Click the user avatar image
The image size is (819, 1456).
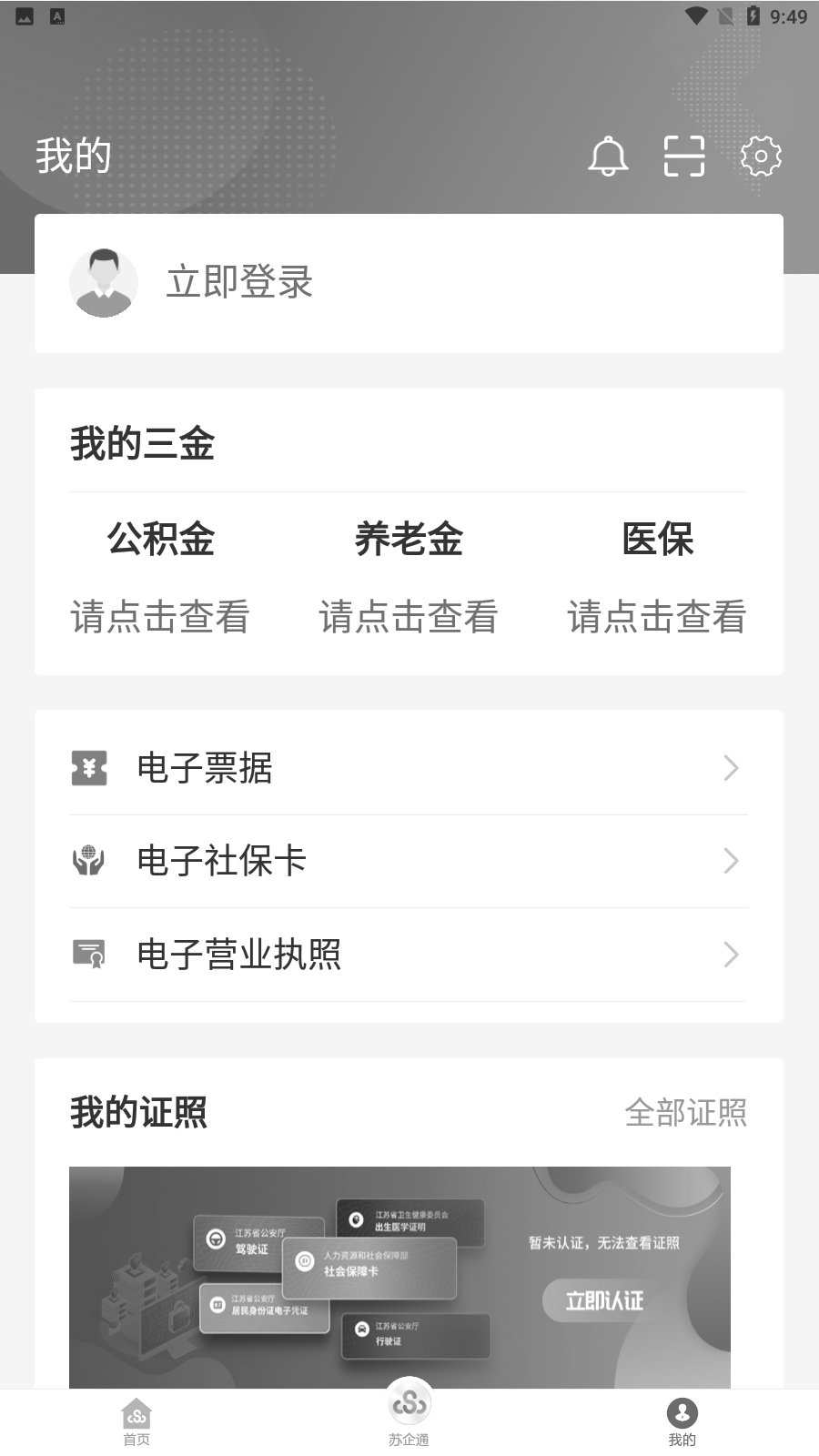point(104,282)
